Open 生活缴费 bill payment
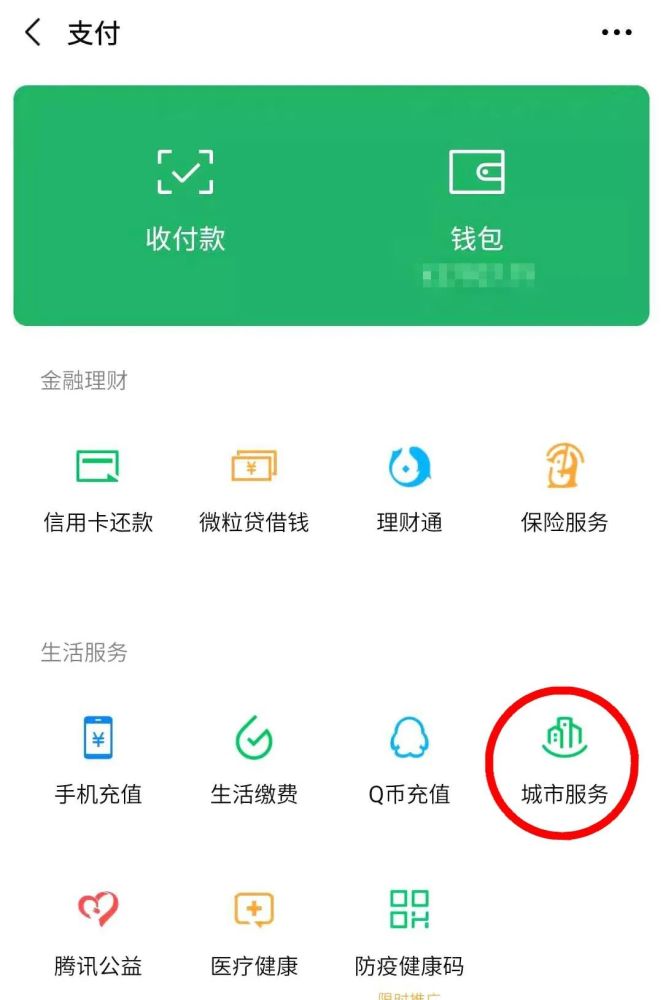The height and width of the screenshot is (1000, 663). (254, 762)
